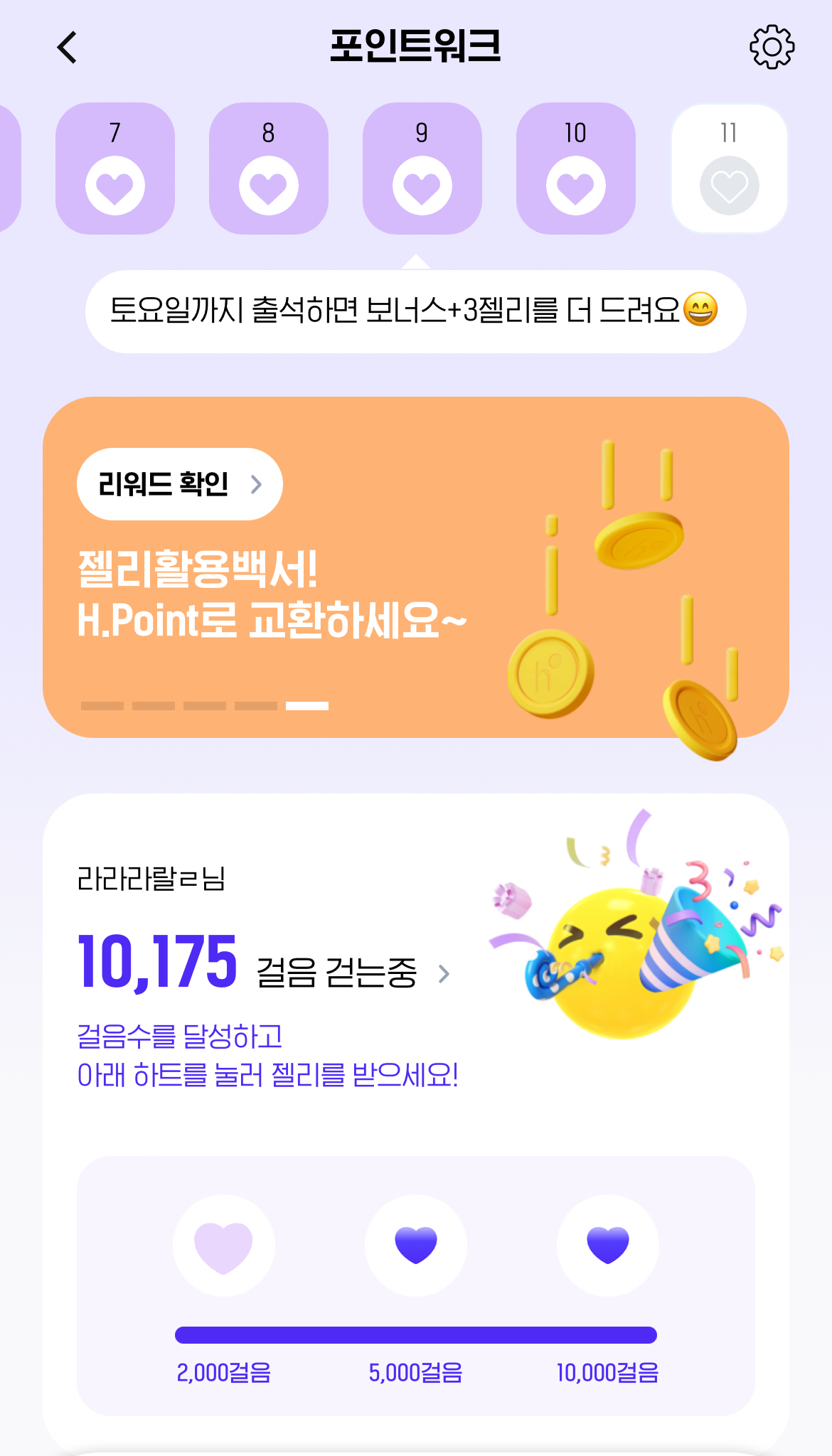Image resolution: width=832 pixels, height=1456 pixels.
Task: Claim jelly with the 2,000걸음 heart
Action: point(224,1246)
